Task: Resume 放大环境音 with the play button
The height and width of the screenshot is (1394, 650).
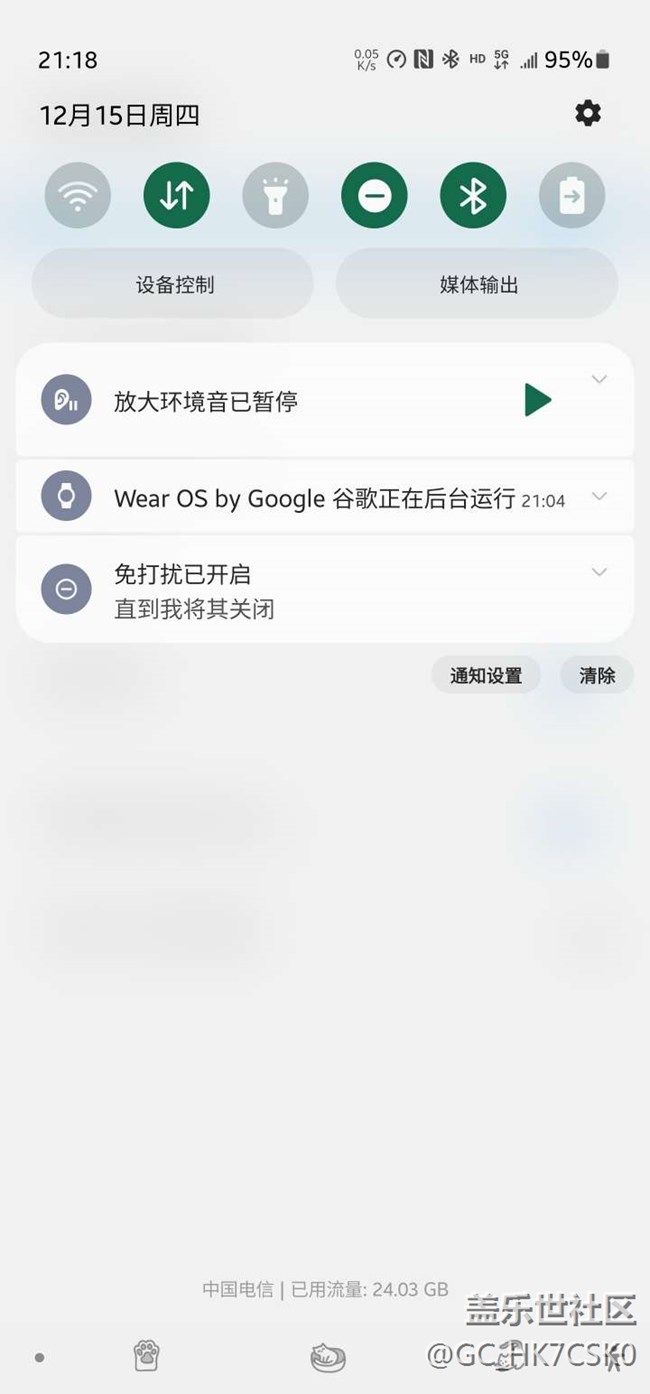Action: point(537,400)
